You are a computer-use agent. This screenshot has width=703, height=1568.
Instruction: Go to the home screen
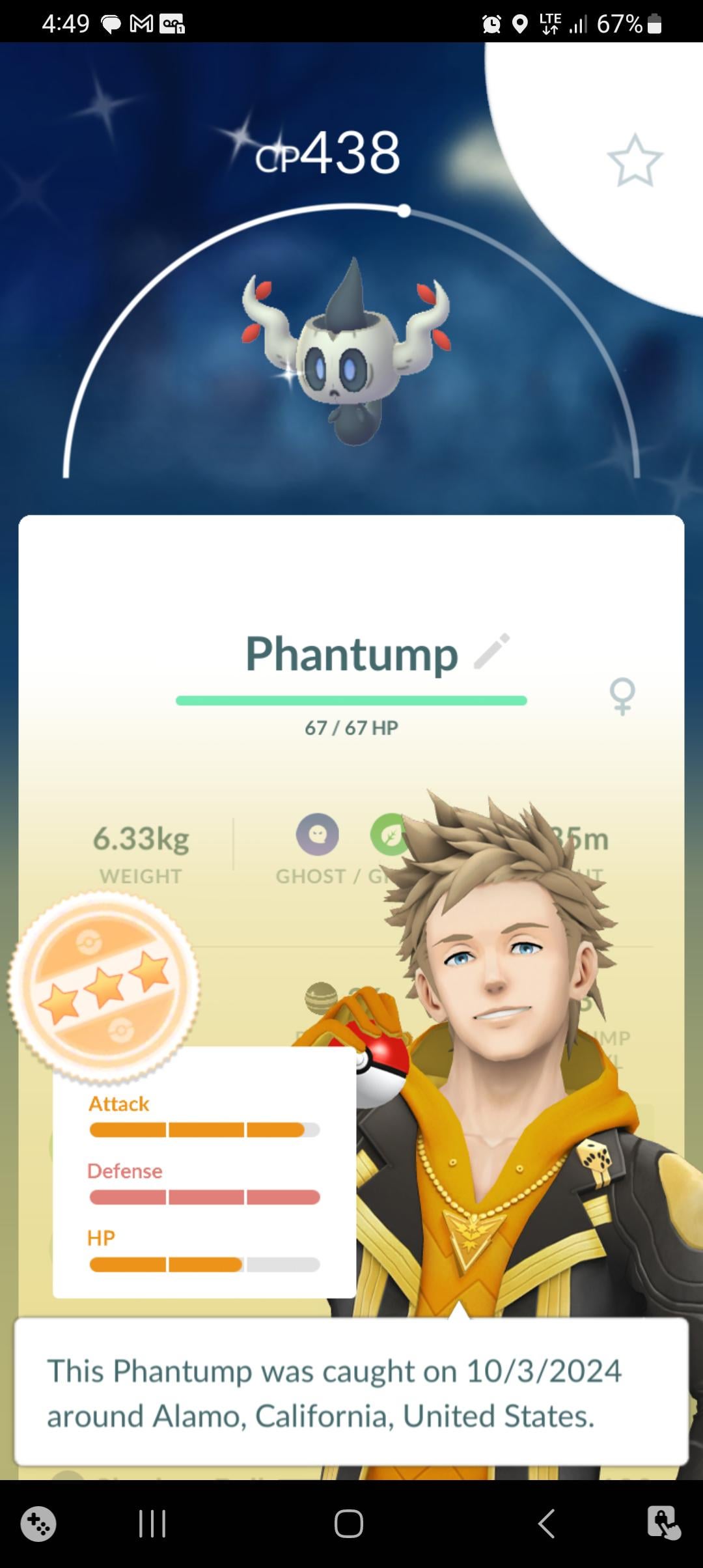coord(349,1524)
